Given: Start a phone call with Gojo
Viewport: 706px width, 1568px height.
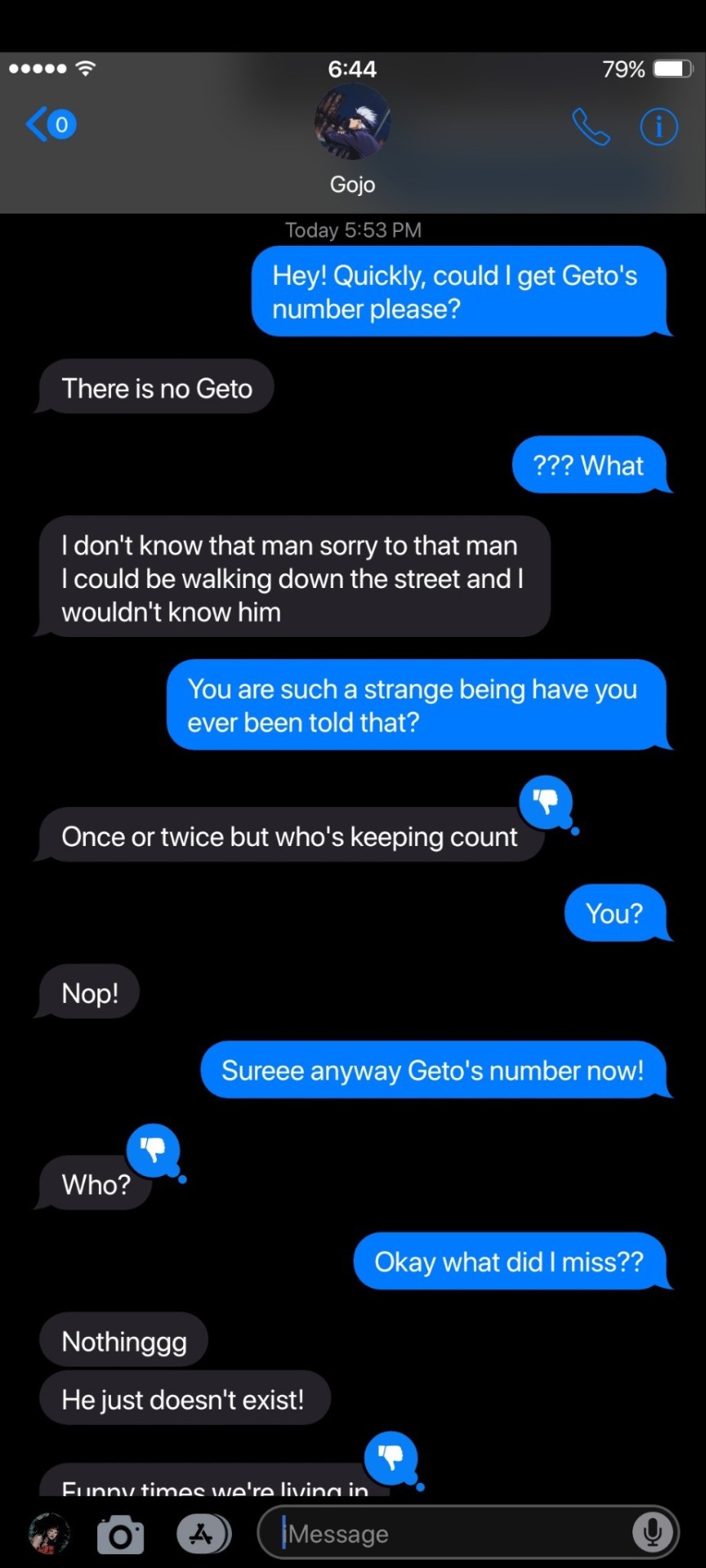Looking at the screenshot, I should [590, 127].
